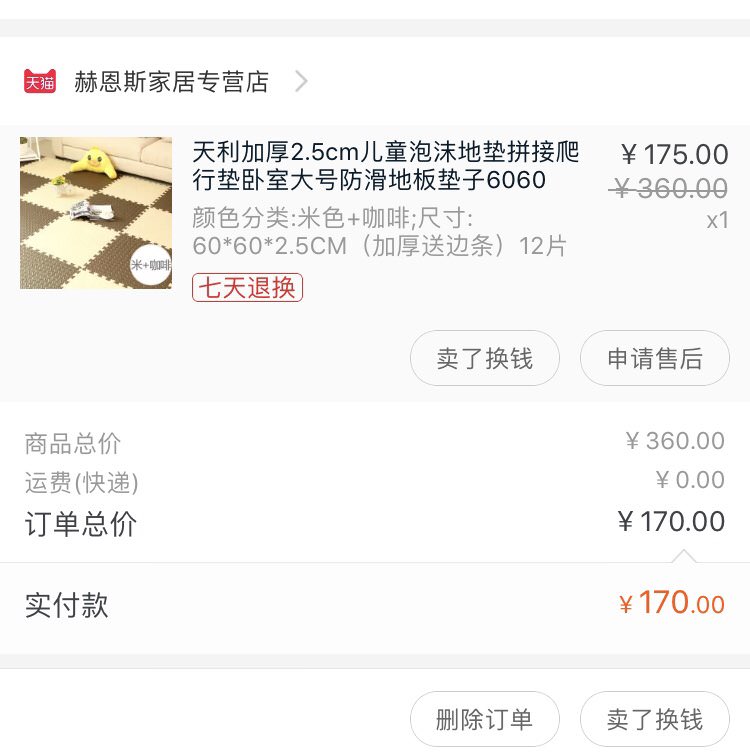Tap 卖了换钱 under the product details
Viewport: 750px width, 753px height.
(485, 358)
